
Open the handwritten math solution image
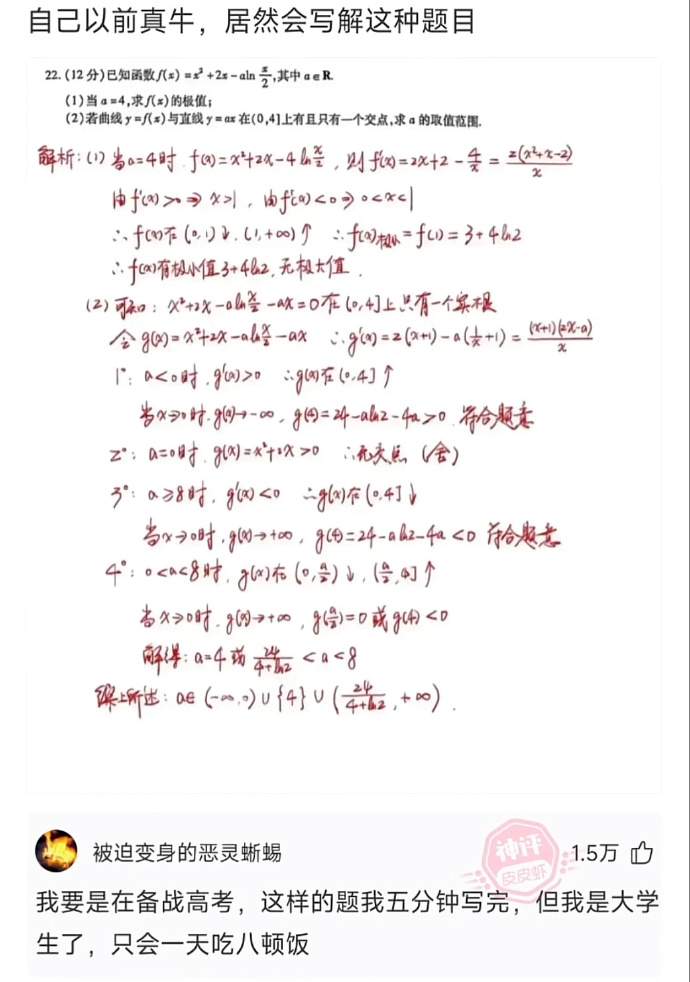[344, 420]
